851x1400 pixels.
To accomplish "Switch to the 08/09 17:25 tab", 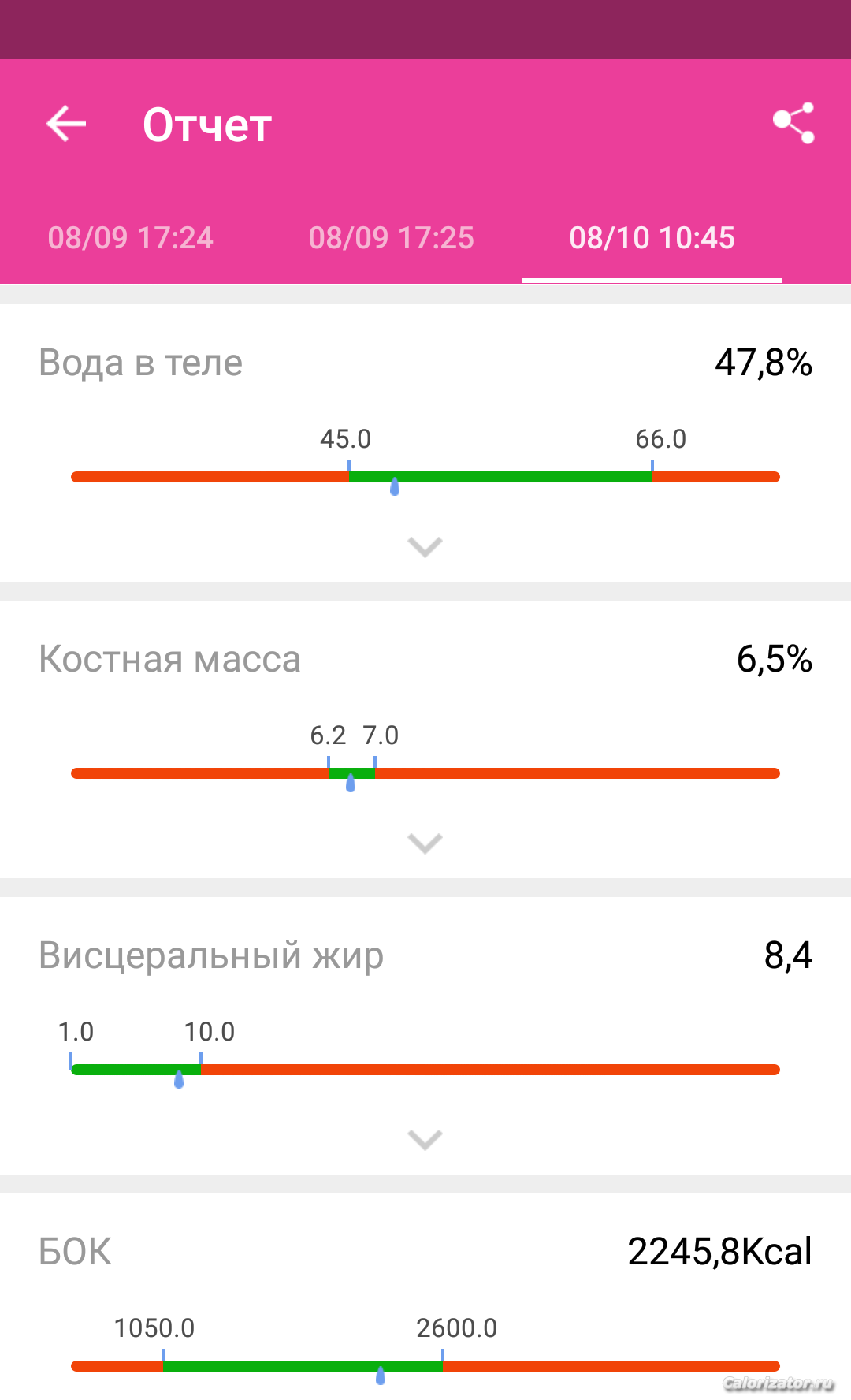I will click(391, 238).
